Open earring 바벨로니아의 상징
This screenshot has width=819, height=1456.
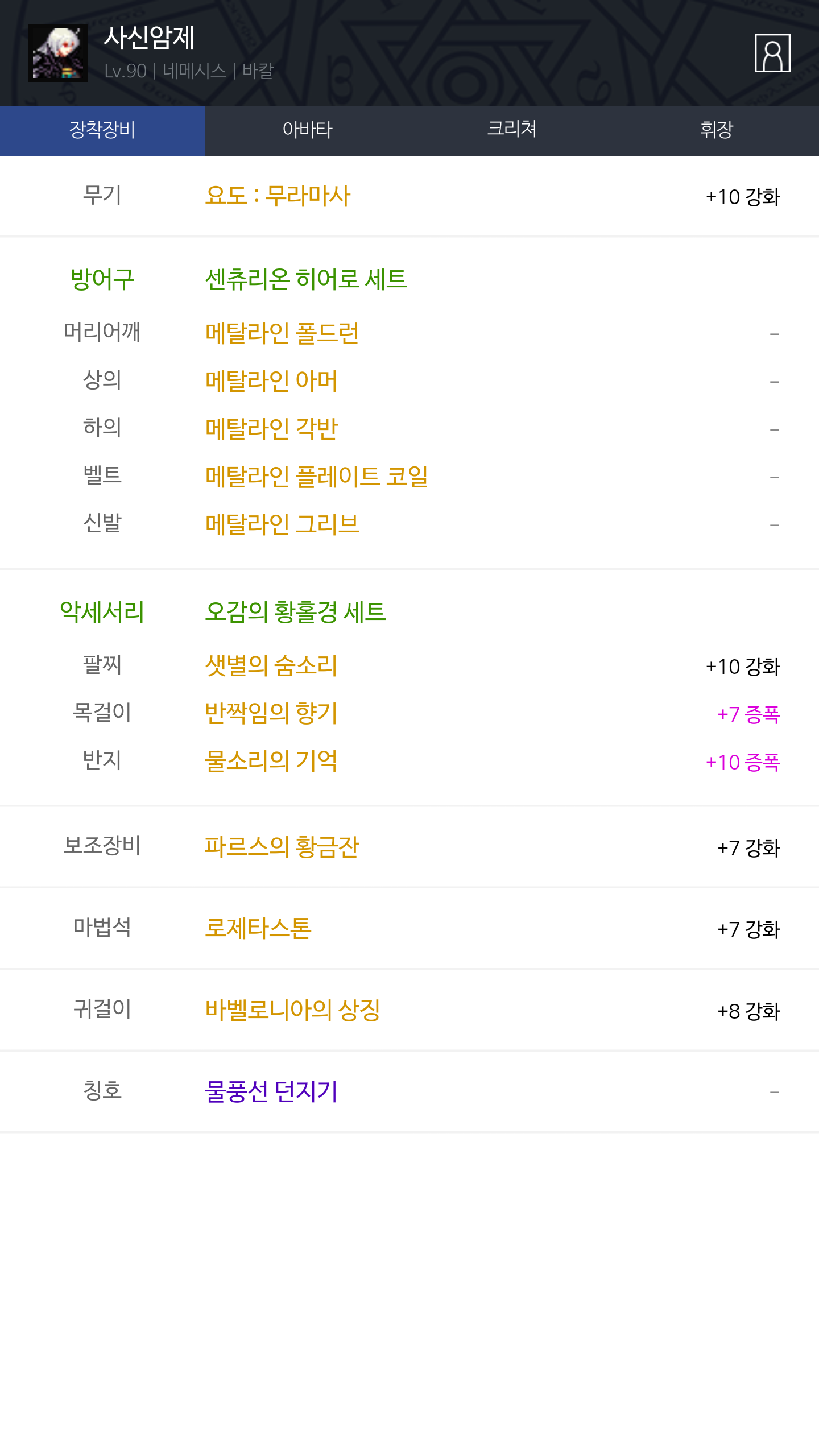292,1010
